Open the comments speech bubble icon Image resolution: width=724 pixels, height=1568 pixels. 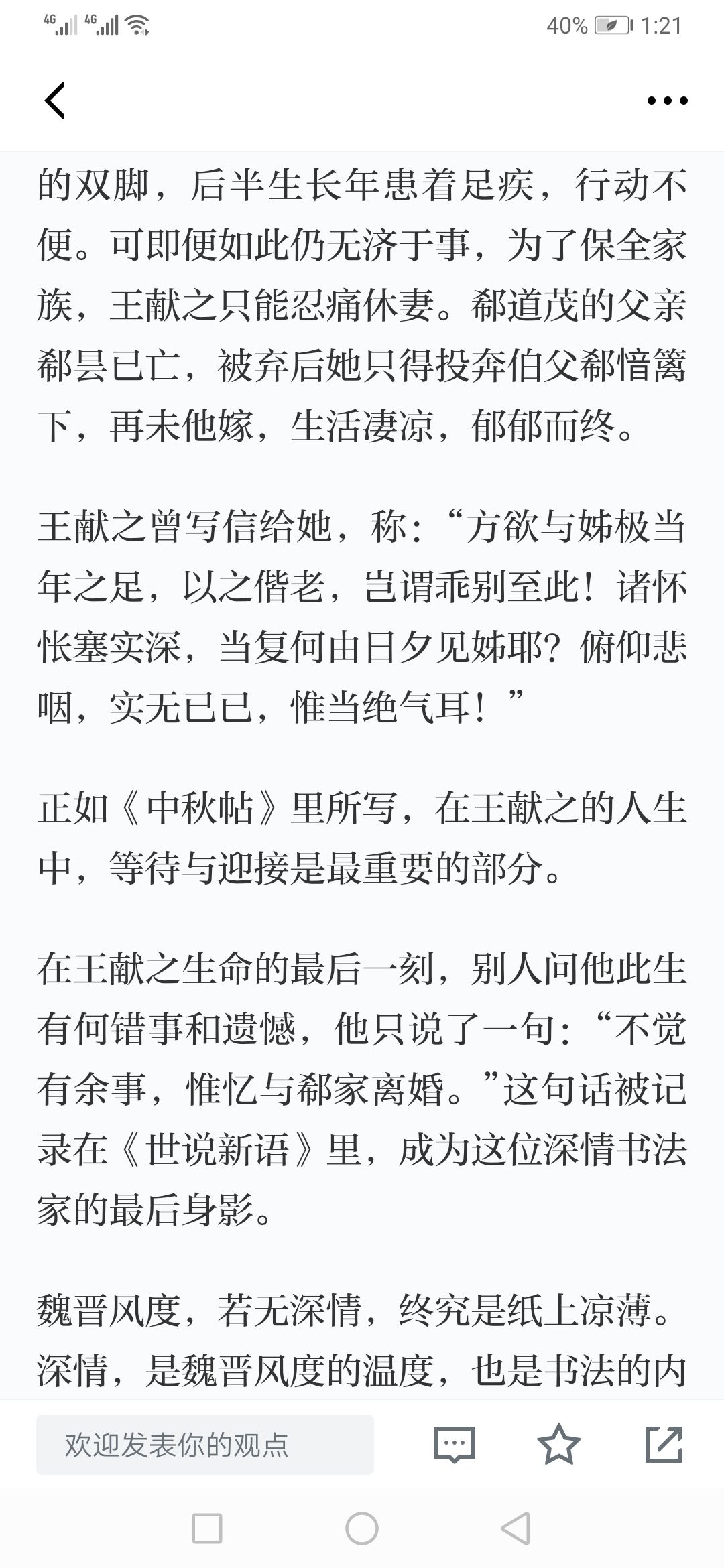[455, 1444]
